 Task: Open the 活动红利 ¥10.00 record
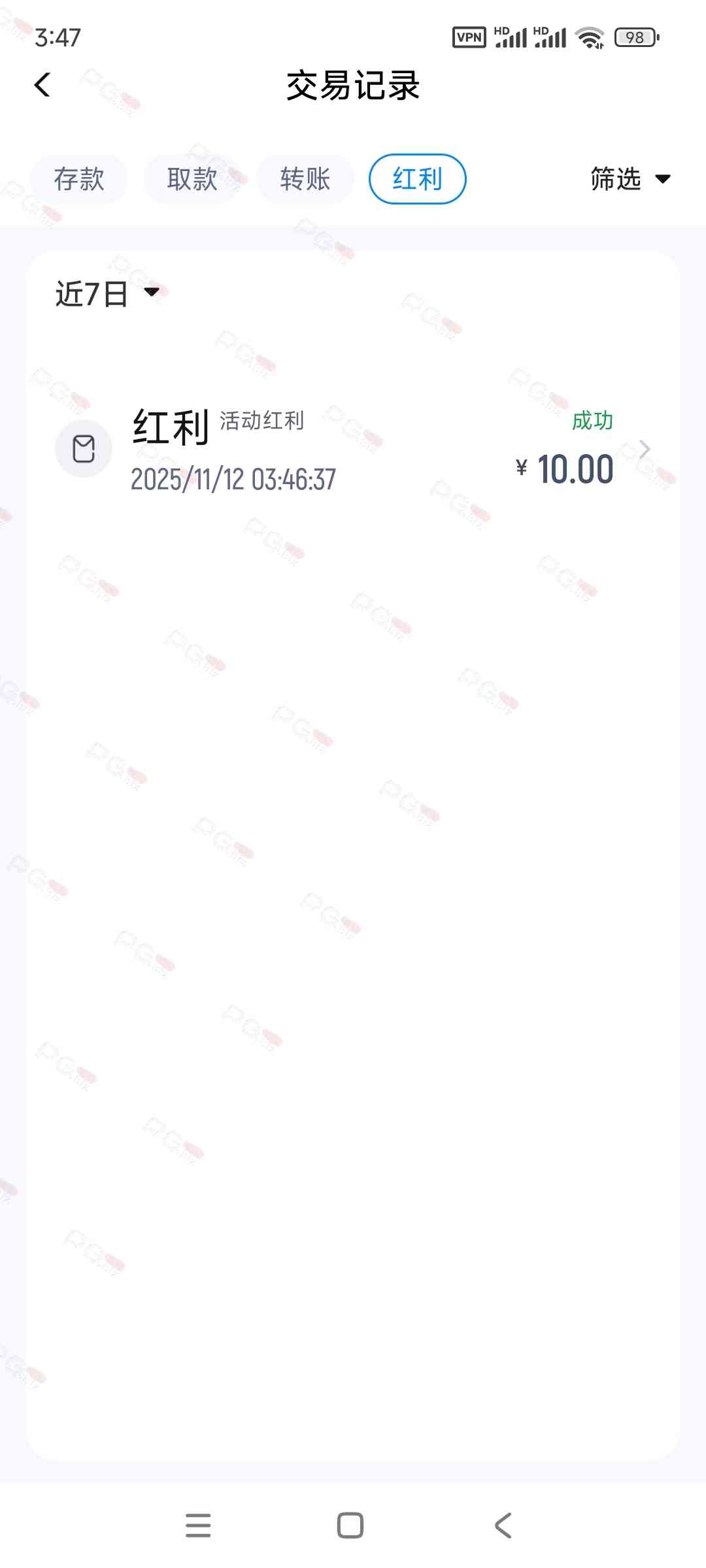click(x=353, y=449)
